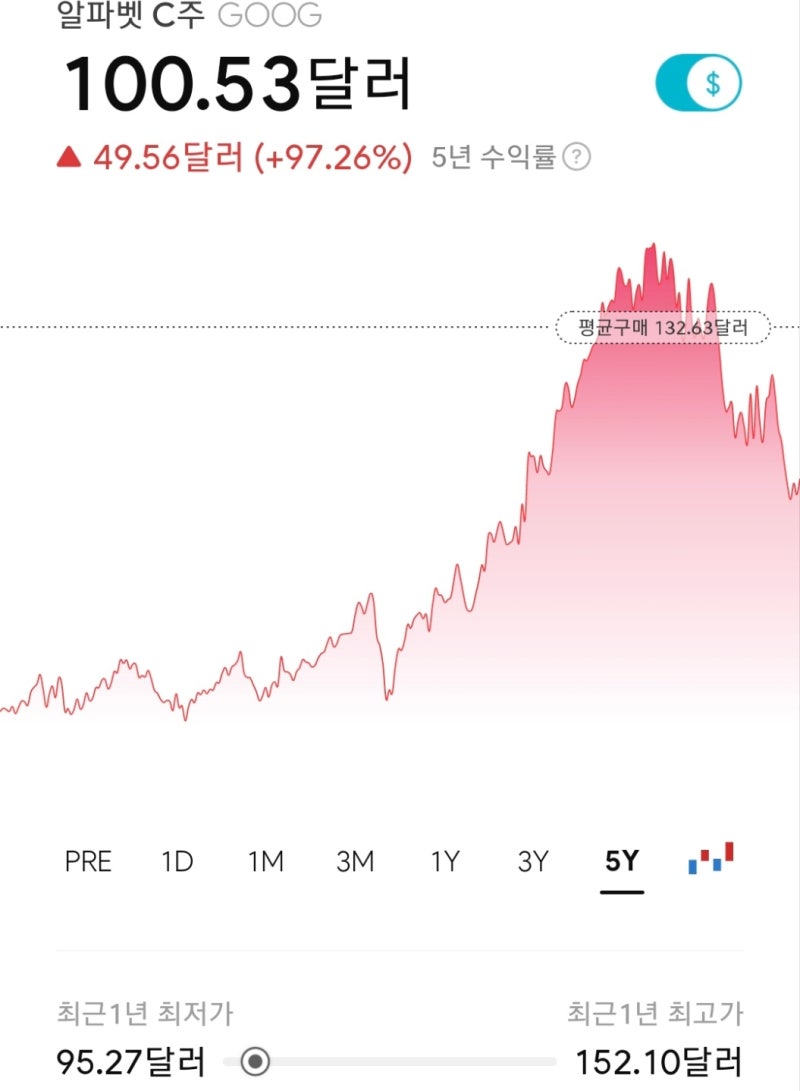Switch currency unit with the blue toggle
This screenshot has width=800, height=1091.
point(697,82)
